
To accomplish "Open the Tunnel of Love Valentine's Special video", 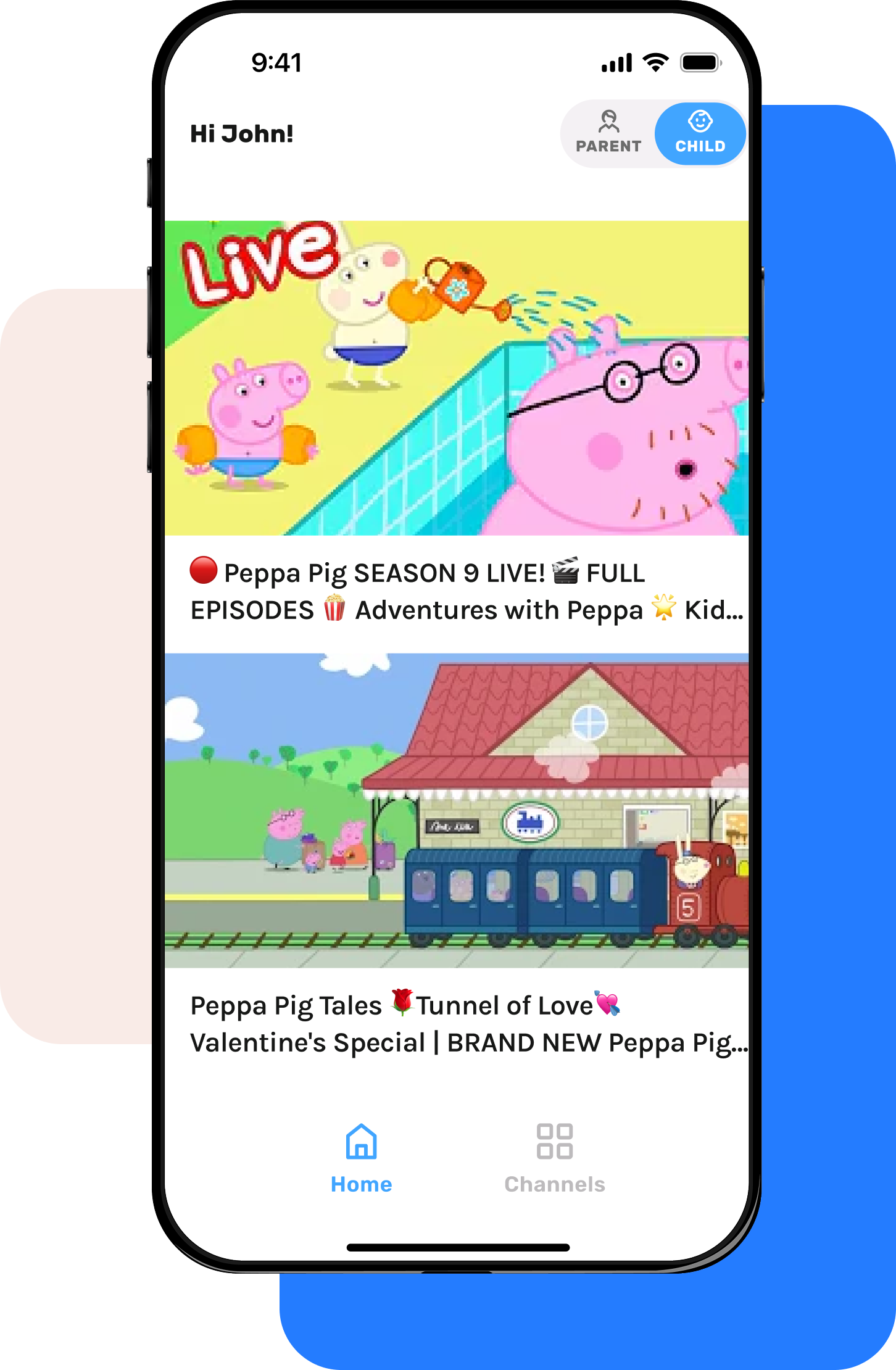I will (456, 810).
